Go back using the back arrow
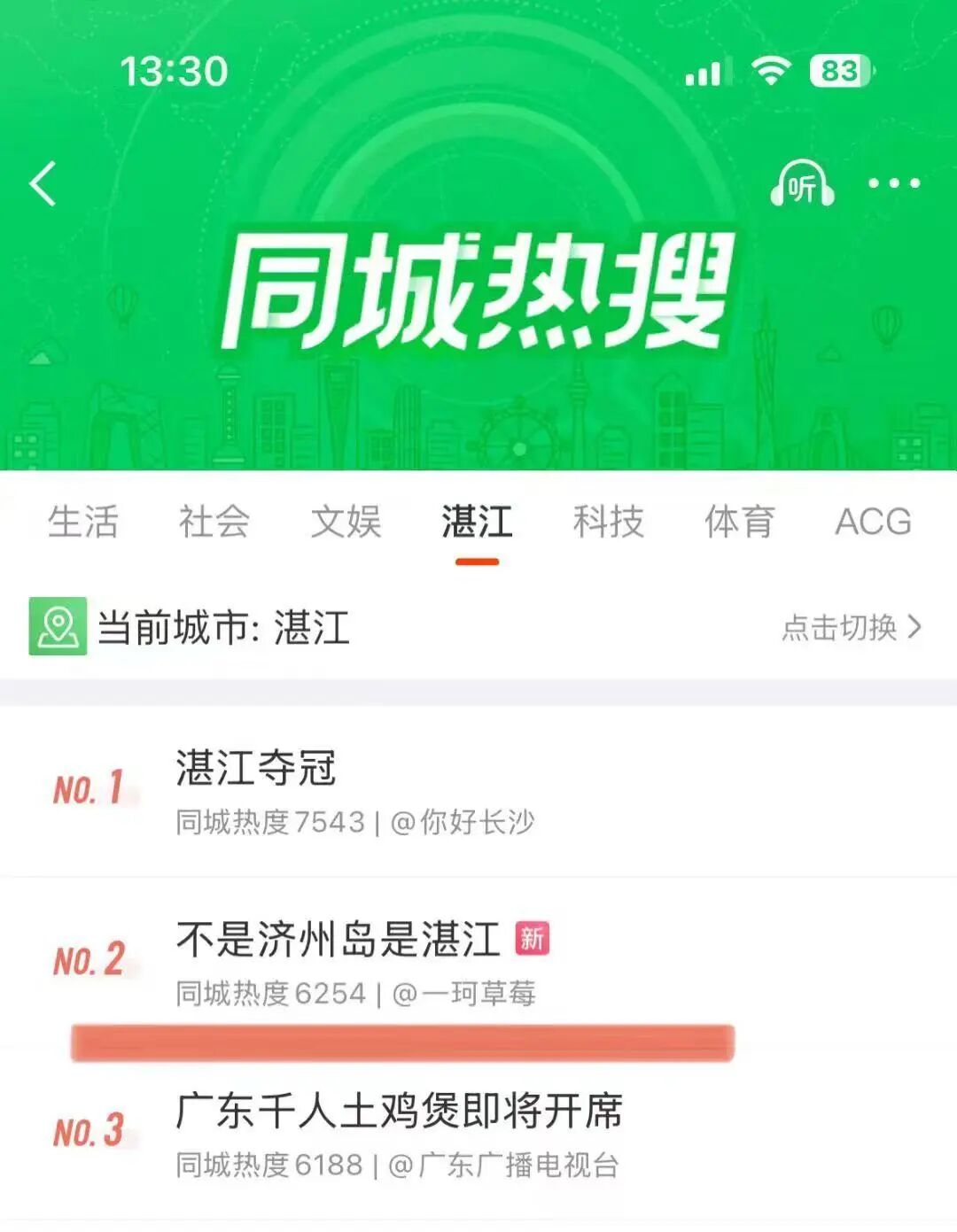The image size is (957, 1232). coord(43,184)
